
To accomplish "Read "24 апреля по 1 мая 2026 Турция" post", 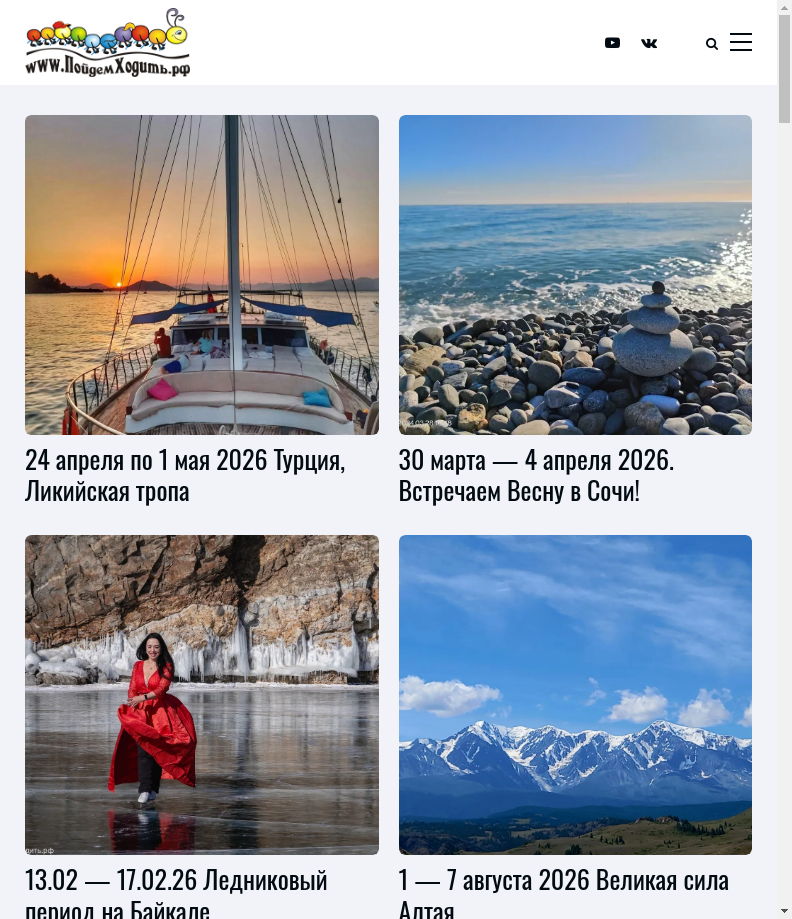I will pyautogui.click(x=185, y=475).
